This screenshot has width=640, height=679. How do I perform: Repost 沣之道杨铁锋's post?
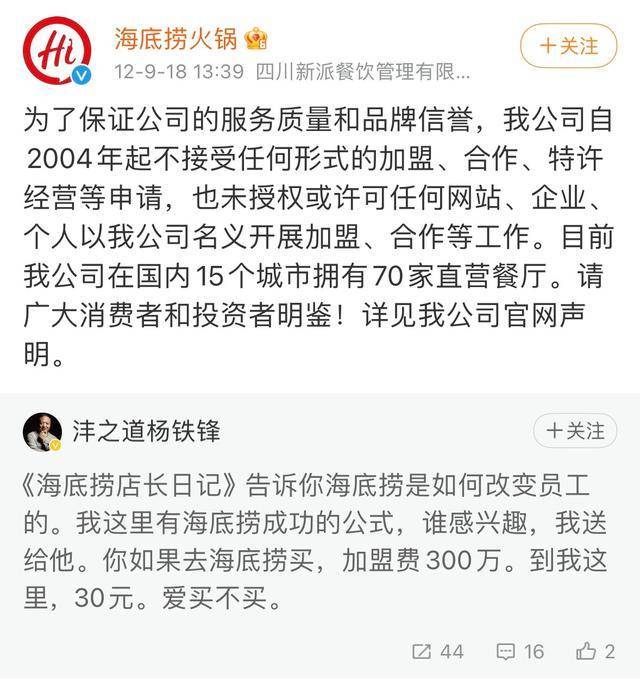click(x=437, y=651)
